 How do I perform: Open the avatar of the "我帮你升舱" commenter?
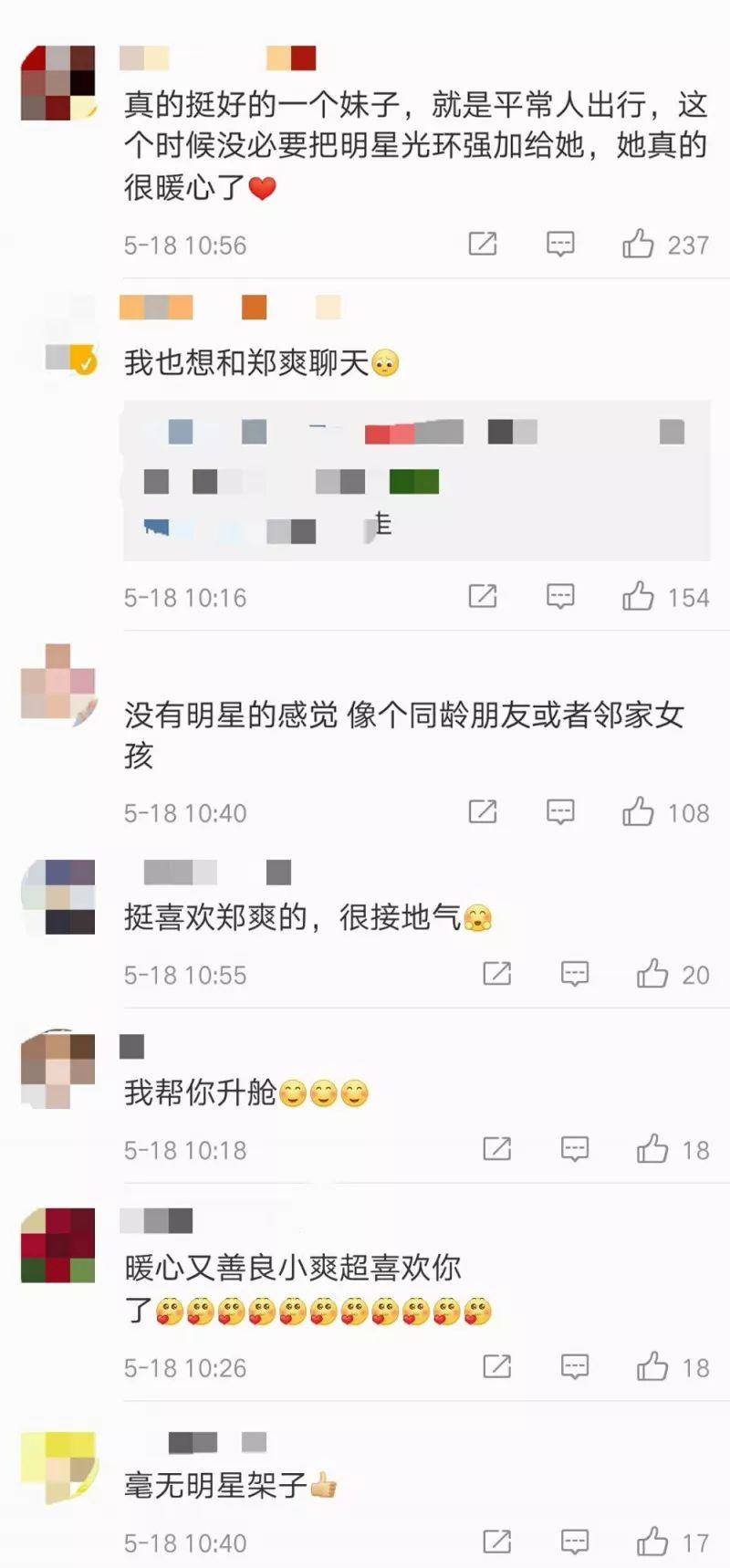coord(58,1071)
